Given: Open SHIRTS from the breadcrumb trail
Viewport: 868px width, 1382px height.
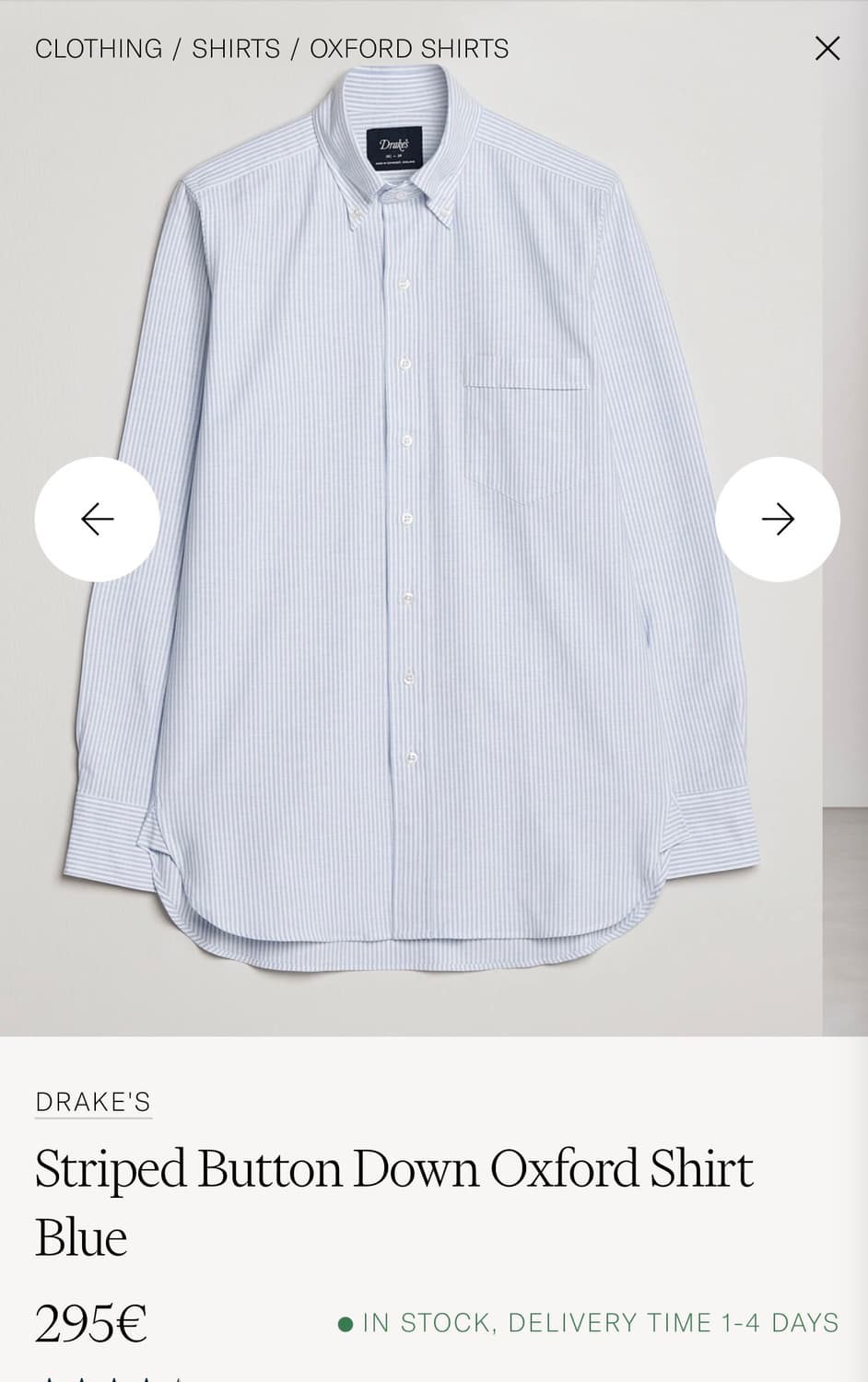Looking at the screenshot, I should click(236, 49).
